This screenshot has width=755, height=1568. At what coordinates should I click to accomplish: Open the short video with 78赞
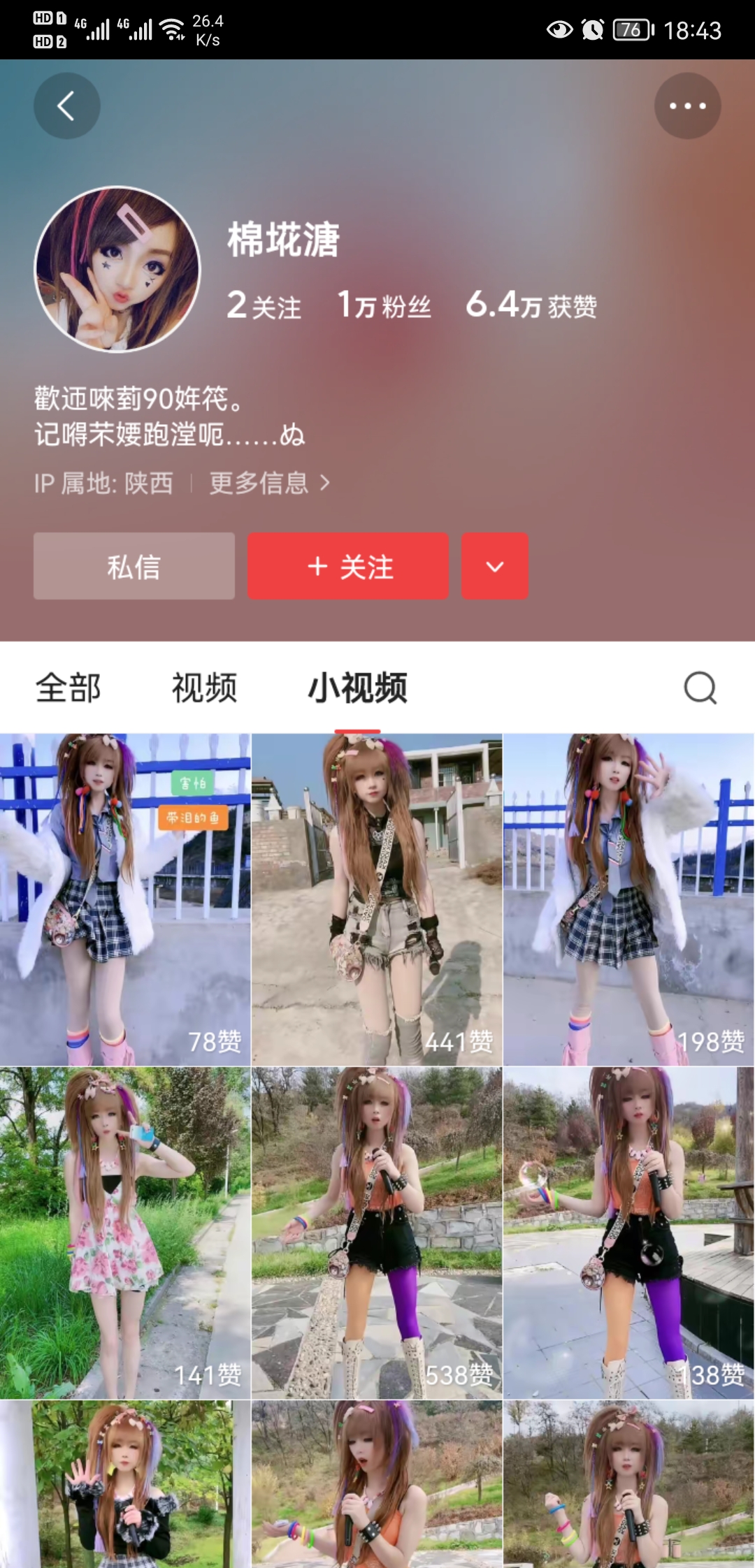[125, 899]
